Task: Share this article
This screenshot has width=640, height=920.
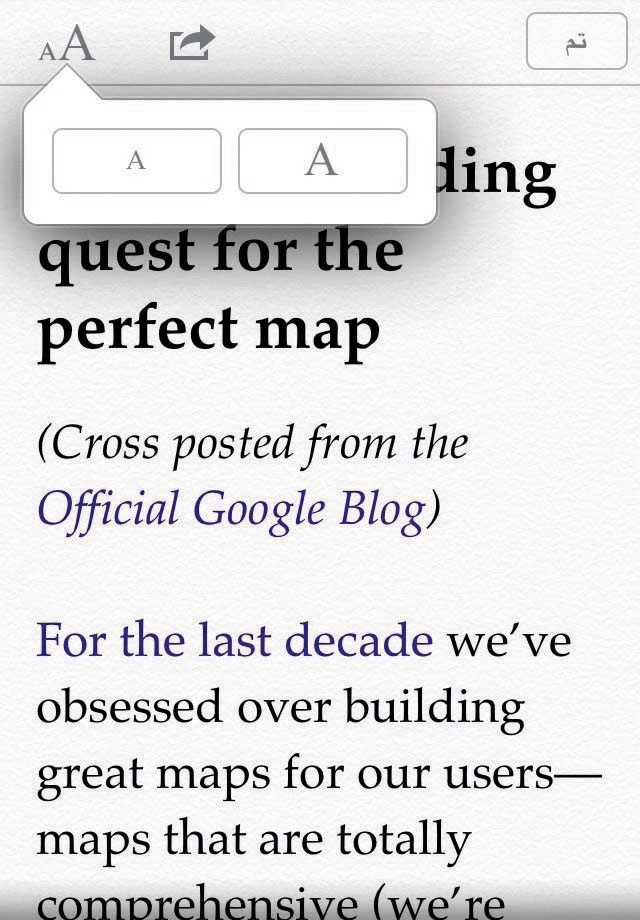Action: pyautogui.click(x=192, y=44)
